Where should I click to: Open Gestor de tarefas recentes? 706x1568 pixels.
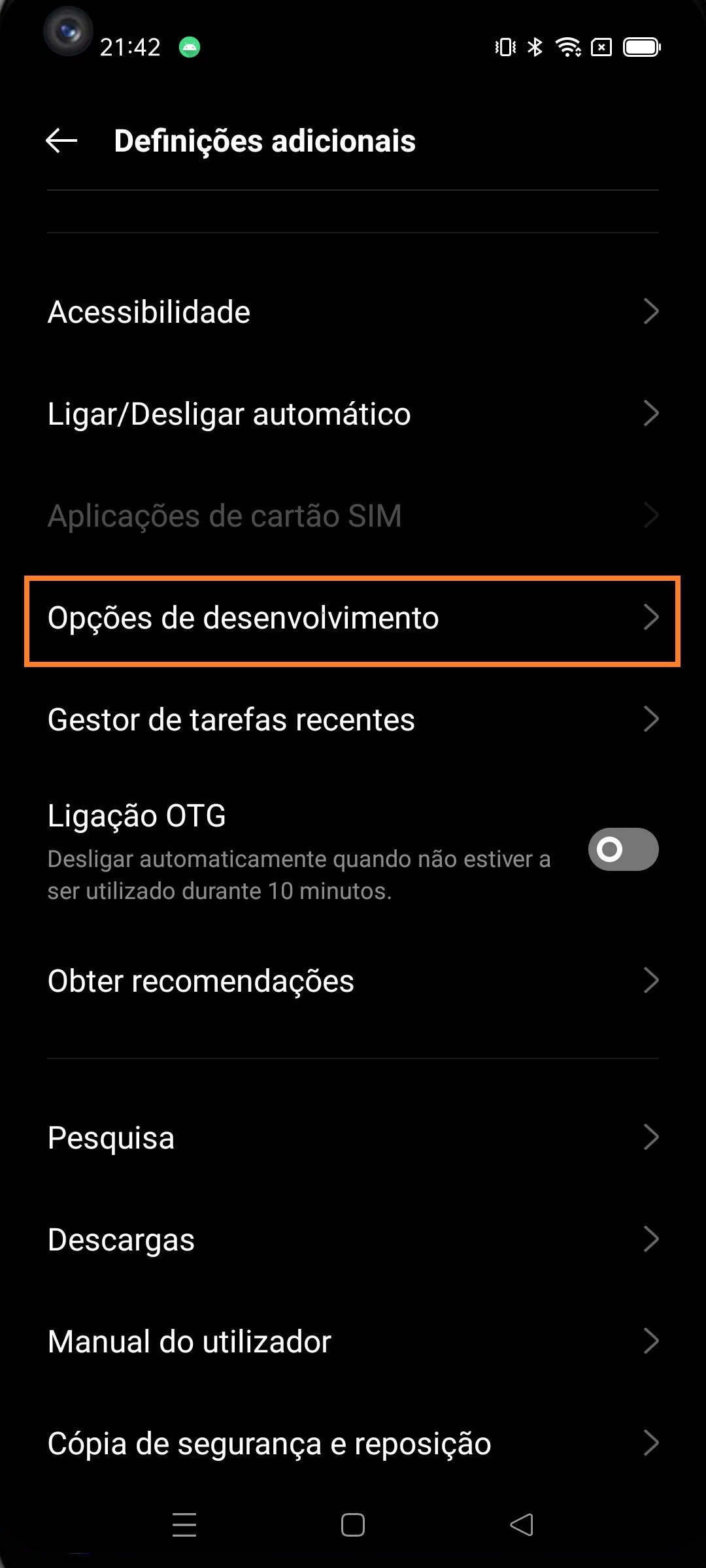[353, 720]
